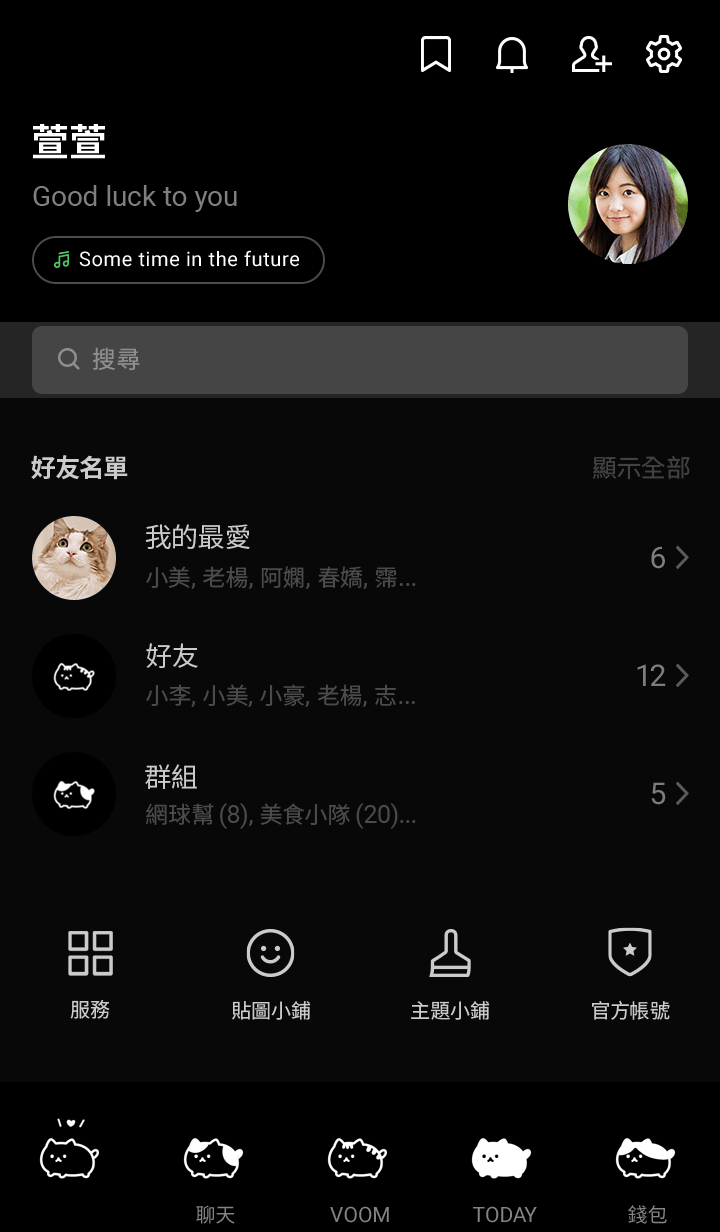Tap the Some time in the future music chip
720x1232 pixels.
pyautogui.click(x=178, y=260)
